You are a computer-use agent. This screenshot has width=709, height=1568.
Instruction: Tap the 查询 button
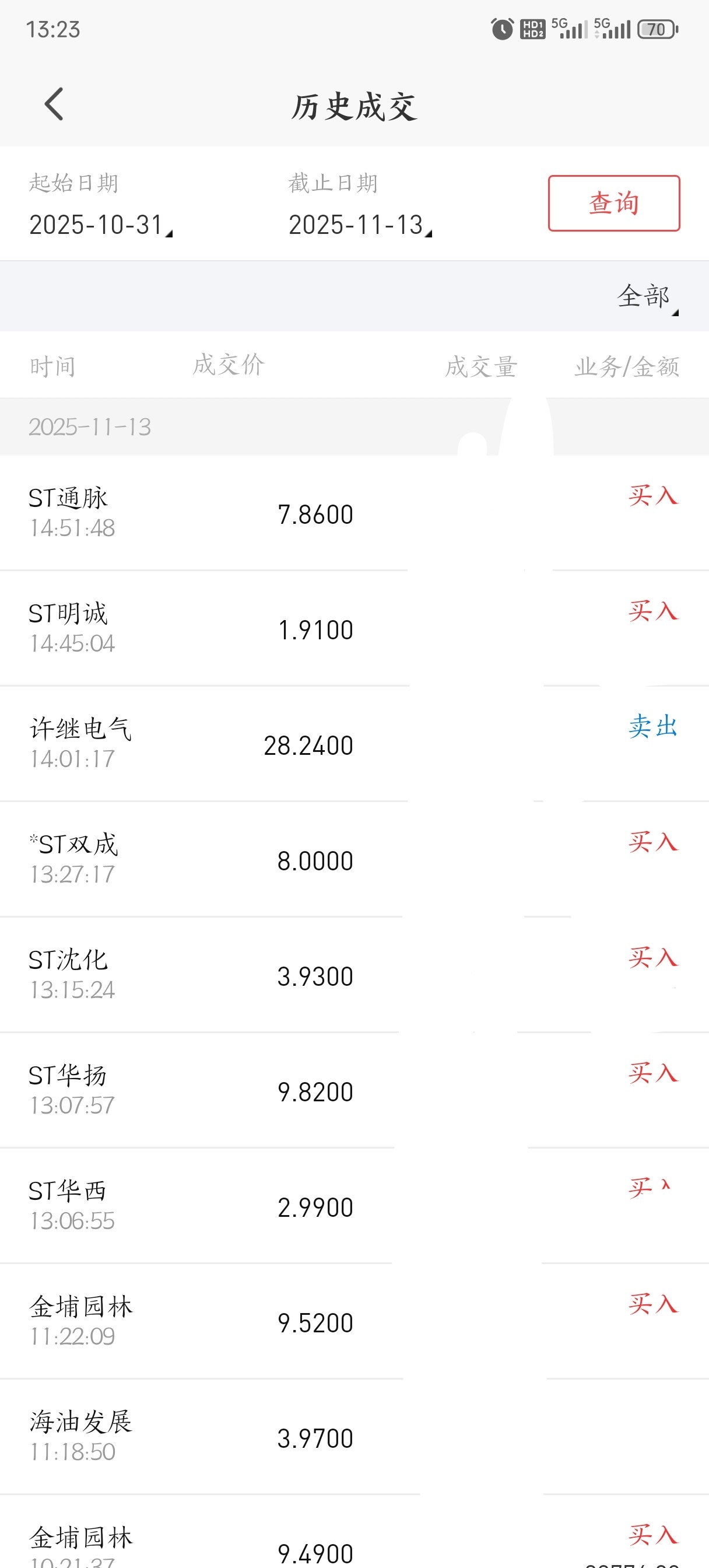[613, 204]
